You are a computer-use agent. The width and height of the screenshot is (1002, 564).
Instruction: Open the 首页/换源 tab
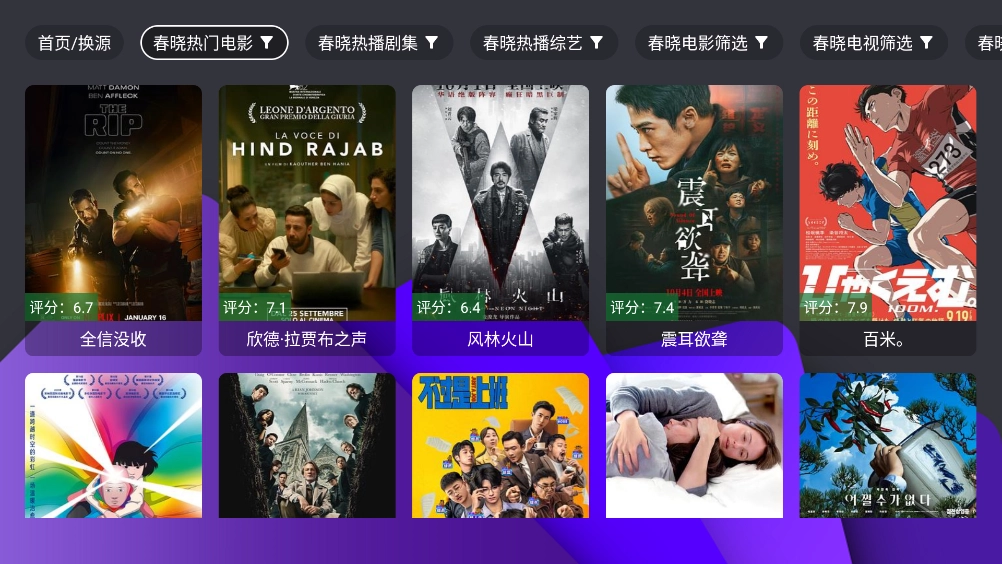coord(74,43)
